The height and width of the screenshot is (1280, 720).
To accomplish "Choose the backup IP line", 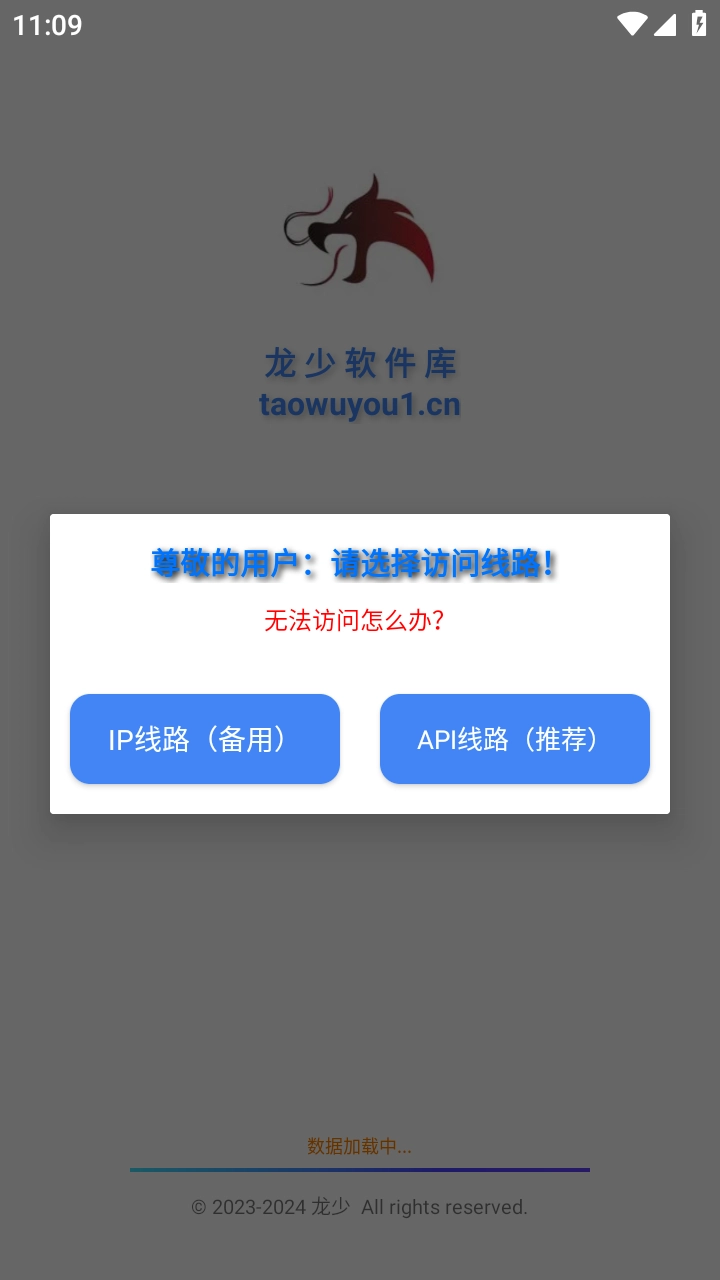I will [x=204, y=739].
